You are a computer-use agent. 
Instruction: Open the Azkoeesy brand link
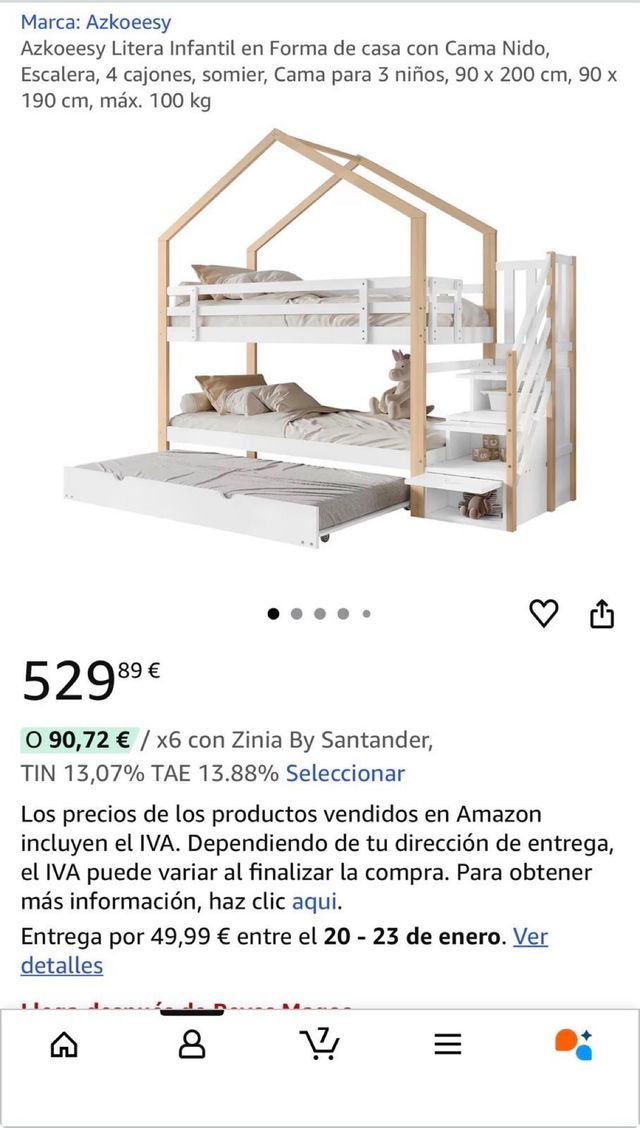tap(96, 22)
